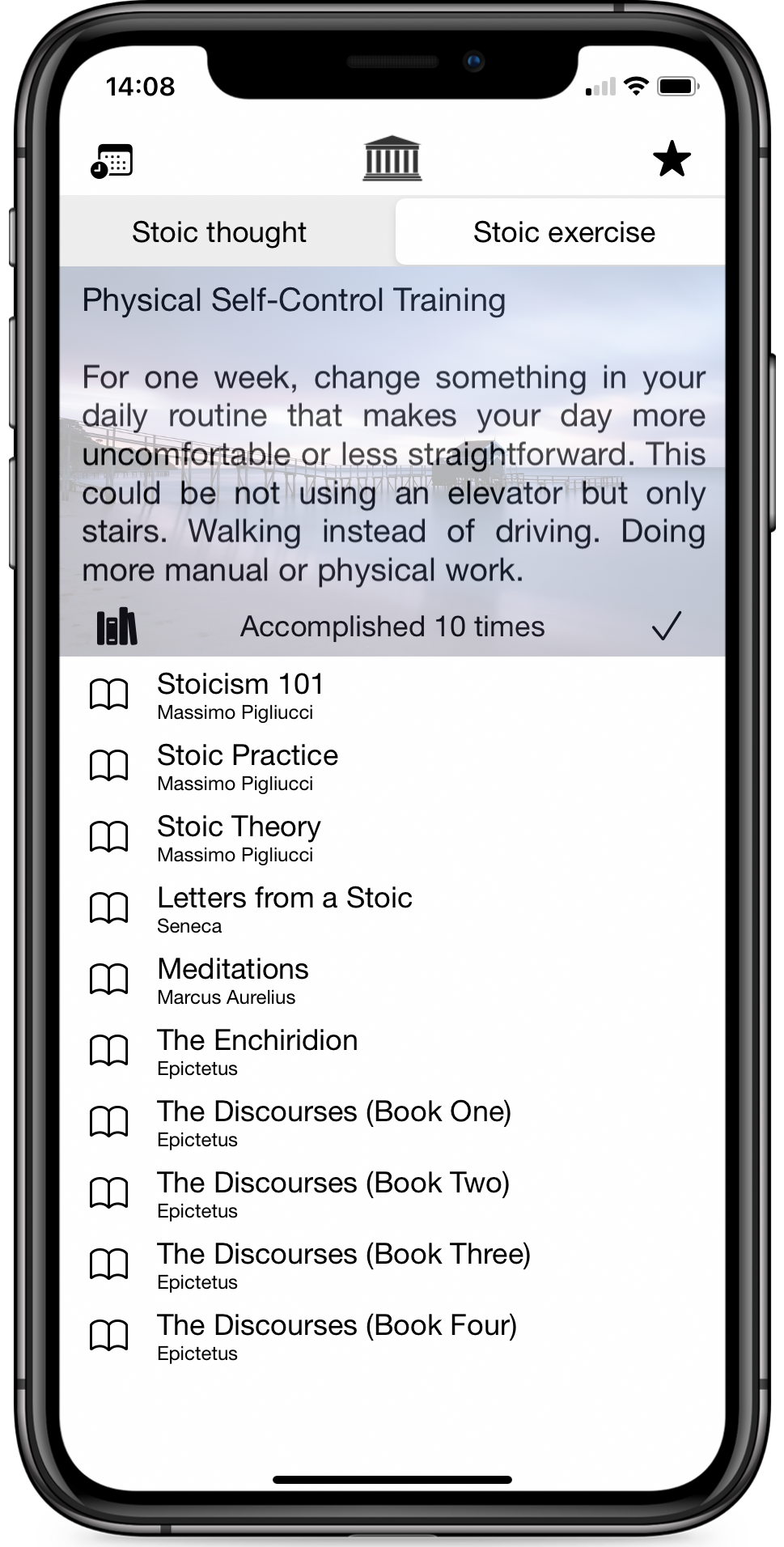
Task: Select the Stoic exercise tab
Action: [564, 232]
